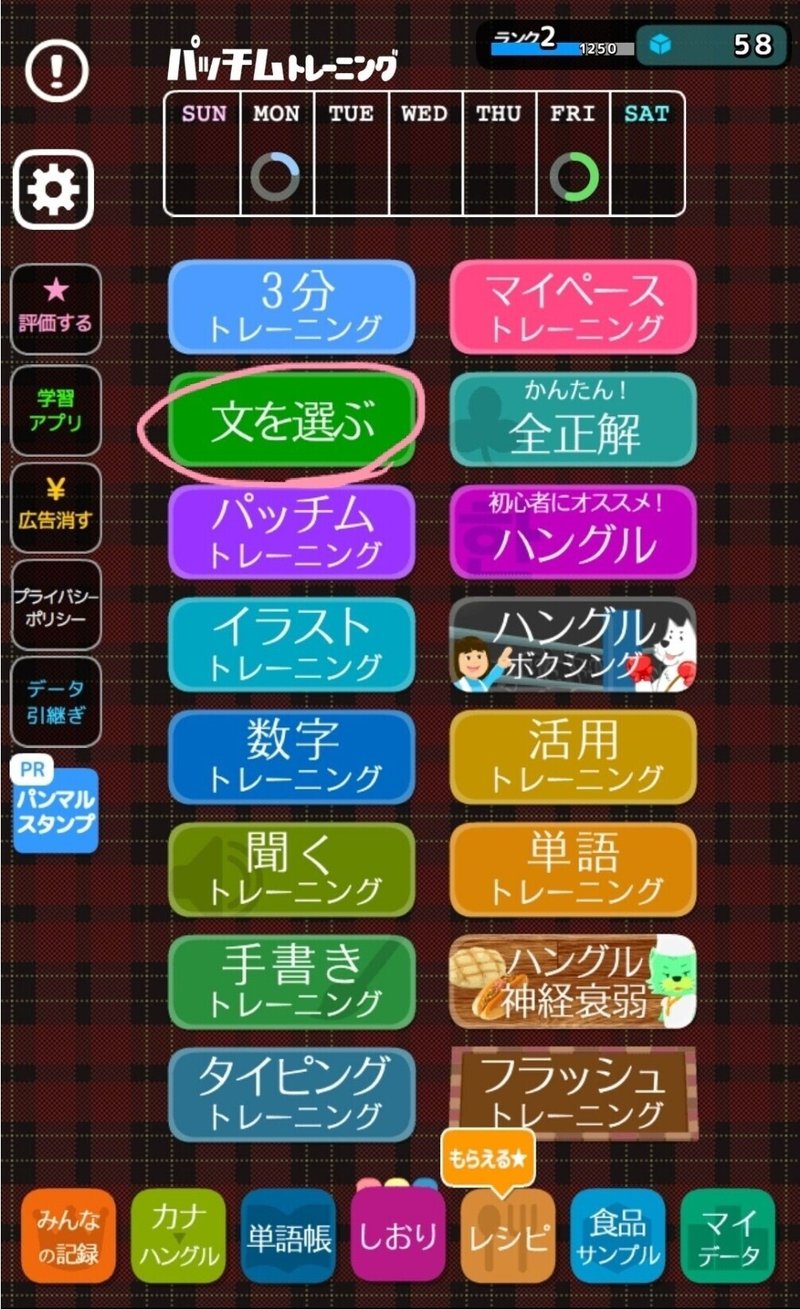
Task: Tap the カナハングル conversion icon
Action: tap(177, 1238)
